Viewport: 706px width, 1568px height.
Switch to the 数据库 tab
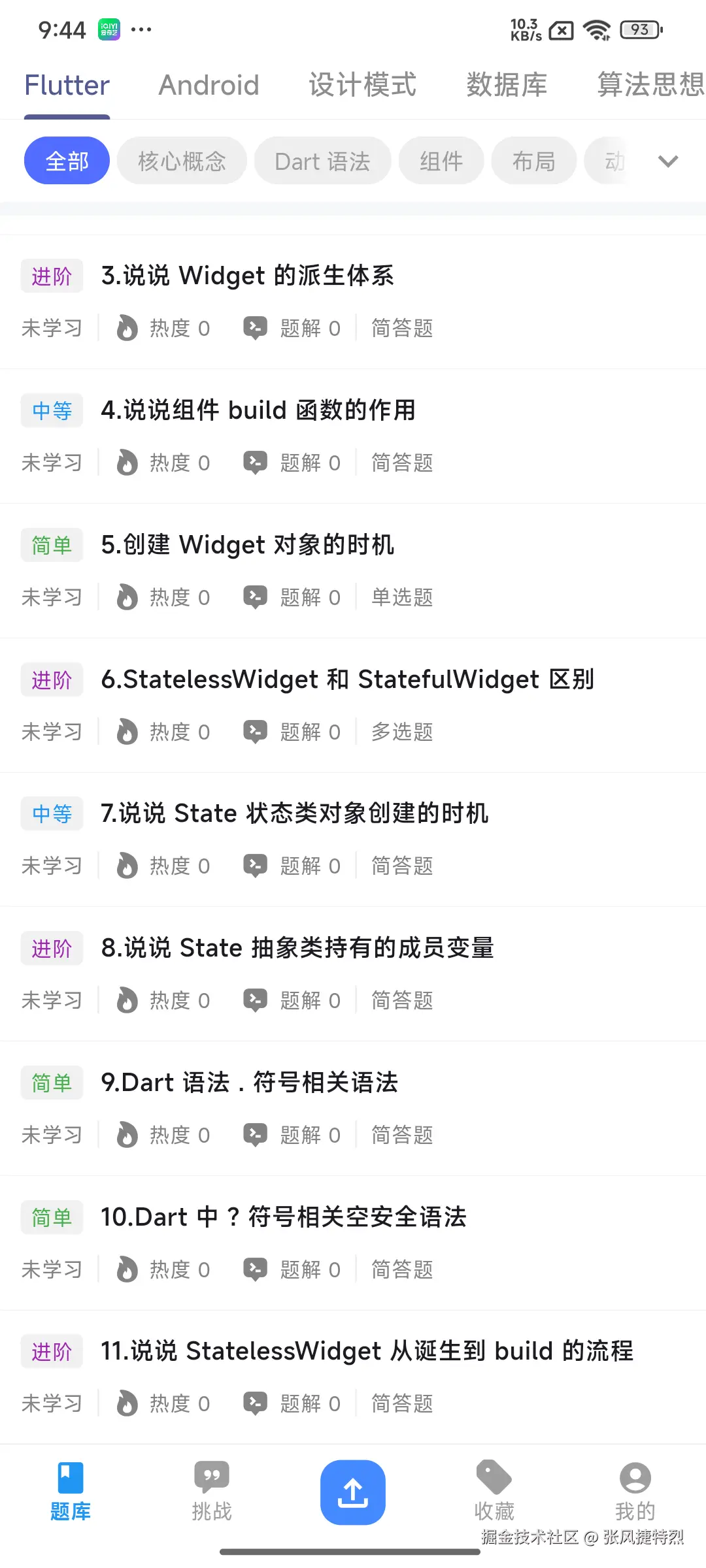point(507,85)
